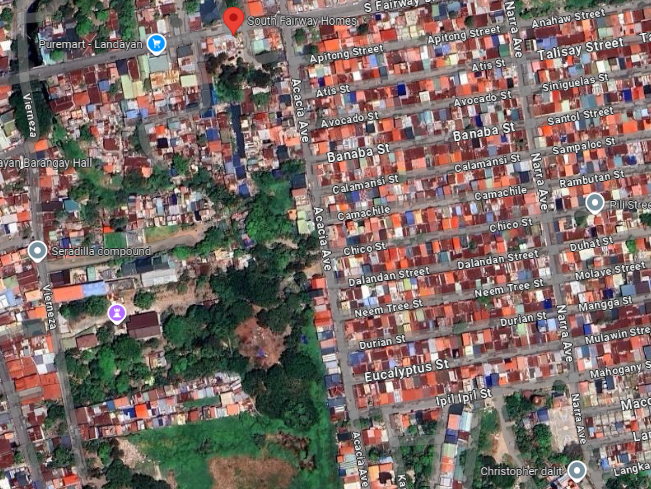The height and width of the screenshot is (489, 651).
Task: Tap the red South Fairway Homes pin
Action: pyautogui.click(x=233, y=20)
